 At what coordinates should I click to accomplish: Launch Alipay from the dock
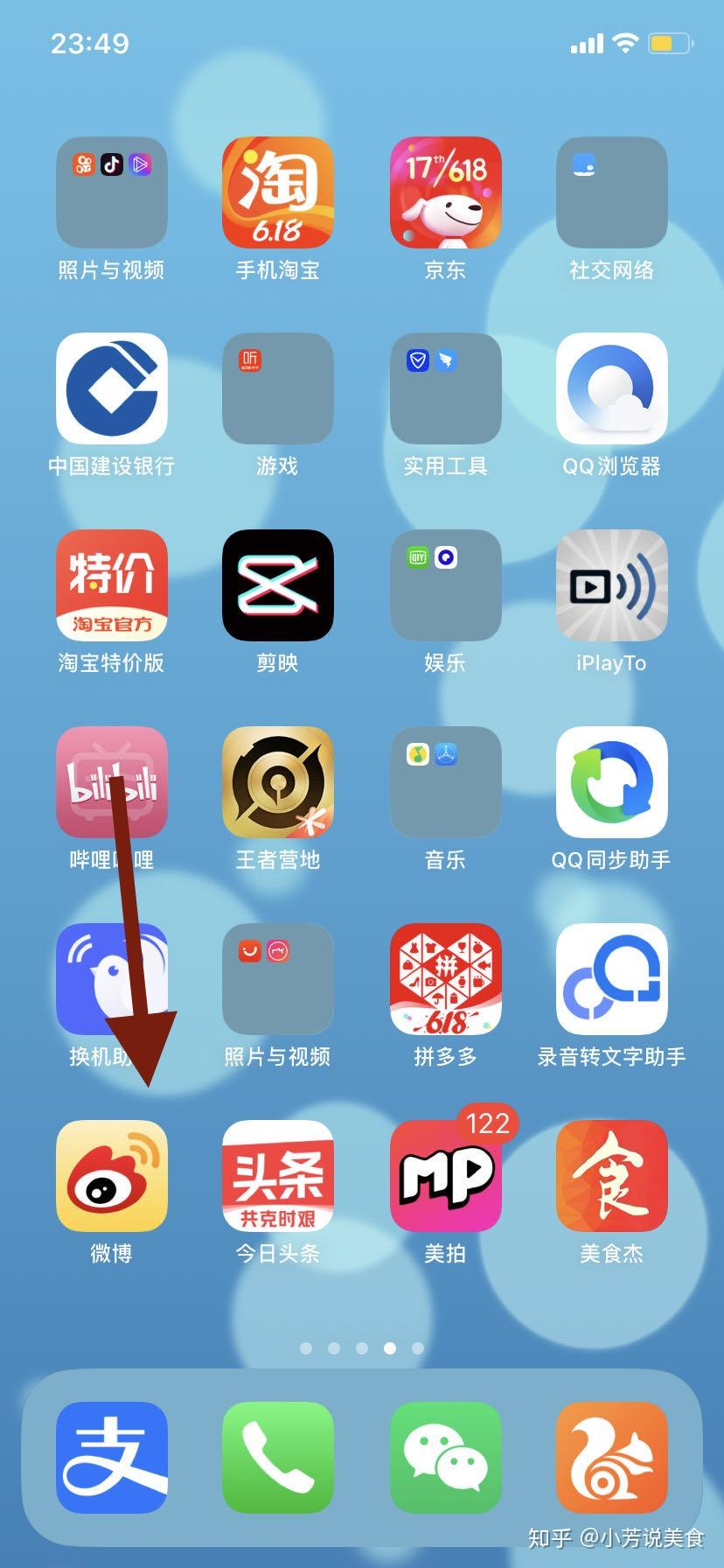[x=111, y=1457]
